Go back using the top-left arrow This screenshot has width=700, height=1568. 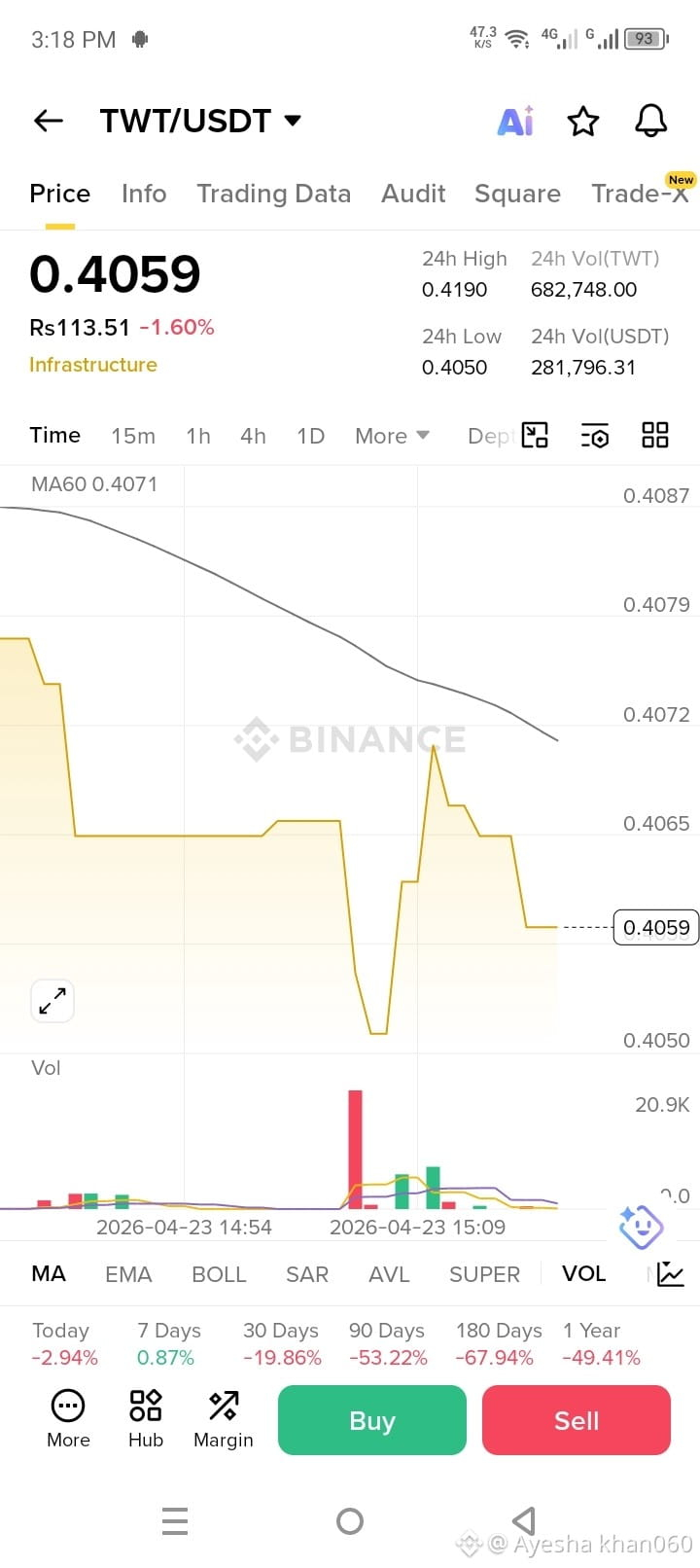click(48, 121)
